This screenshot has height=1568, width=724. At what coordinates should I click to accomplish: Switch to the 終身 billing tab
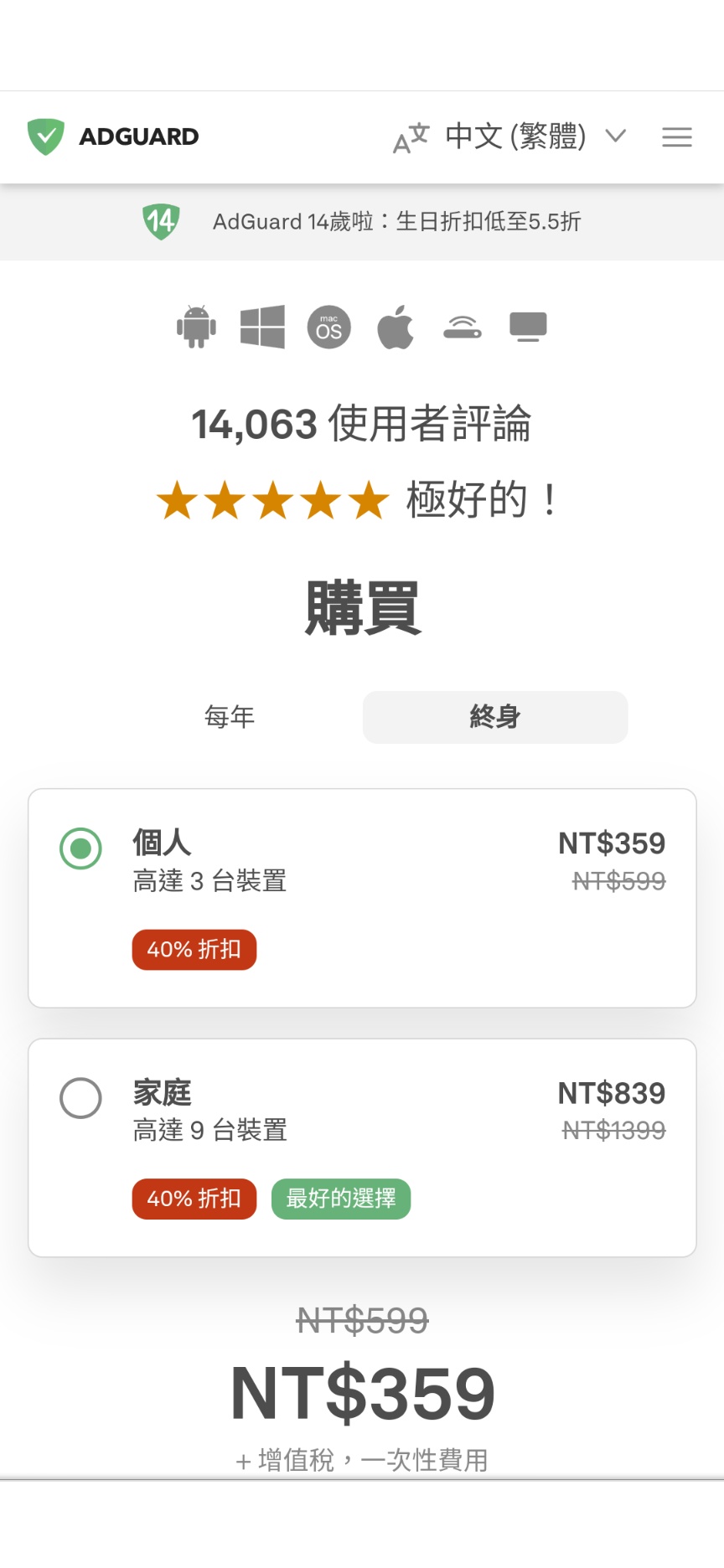pos(494,717)
